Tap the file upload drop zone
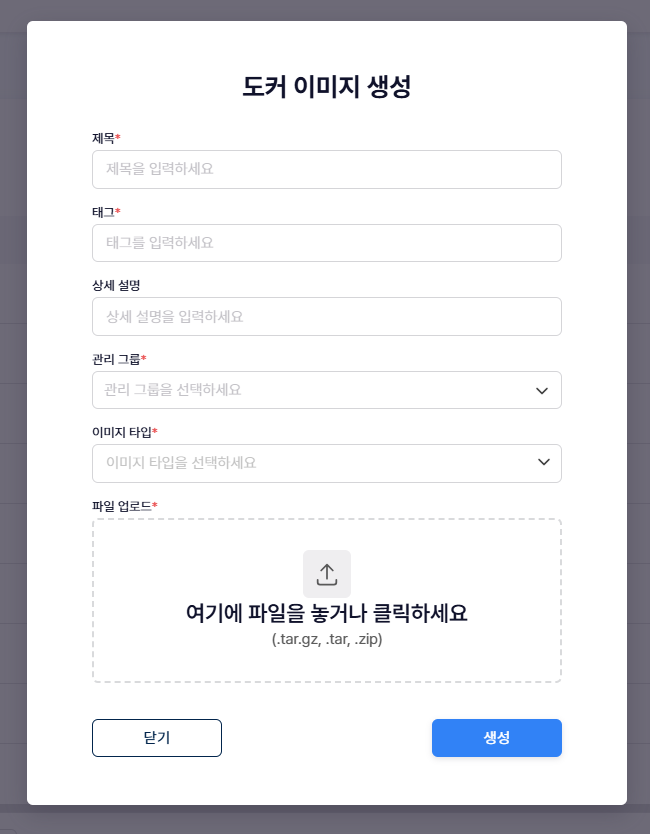Viewport: 650px width, 834px height. pos(326,600)
